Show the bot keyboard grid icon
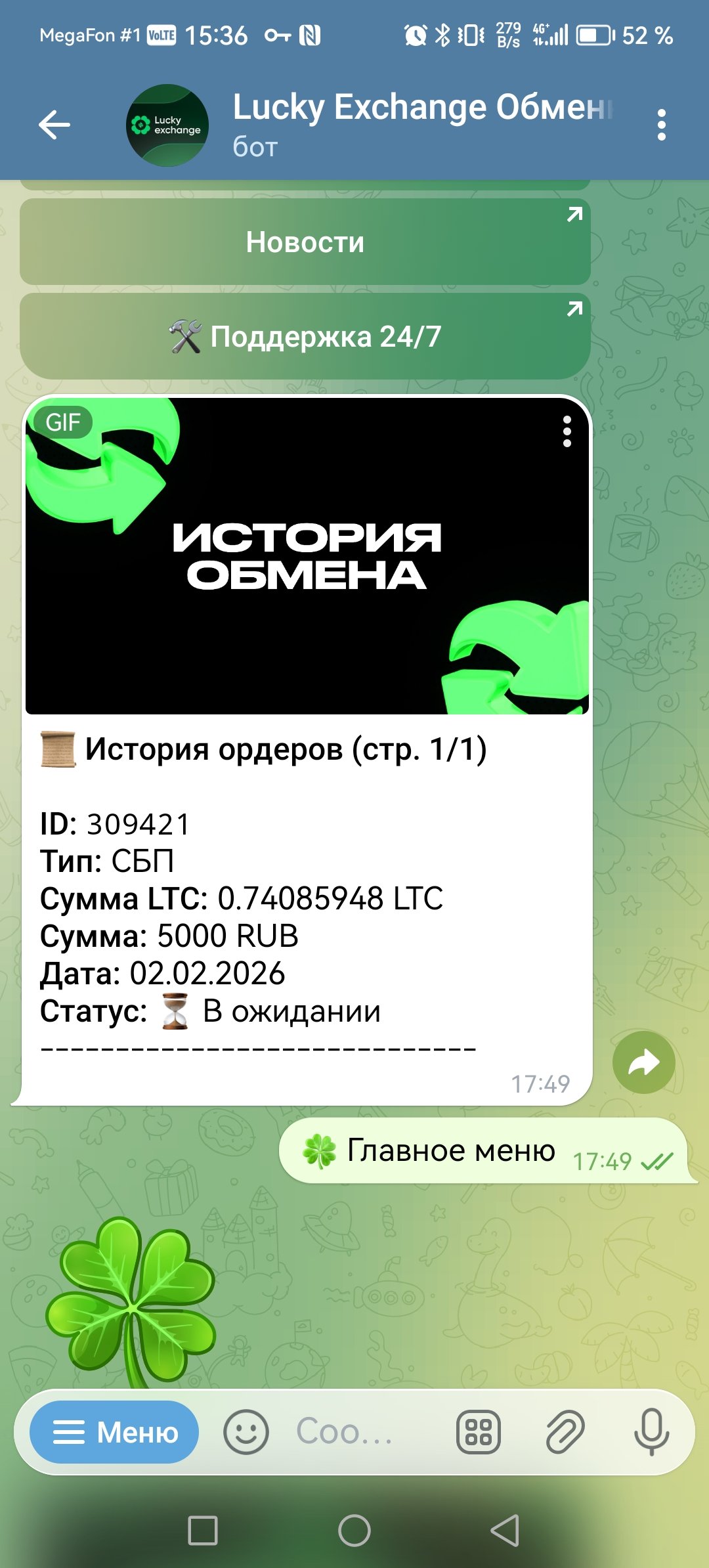709x1568 pixels. [x=478, y=1432]
